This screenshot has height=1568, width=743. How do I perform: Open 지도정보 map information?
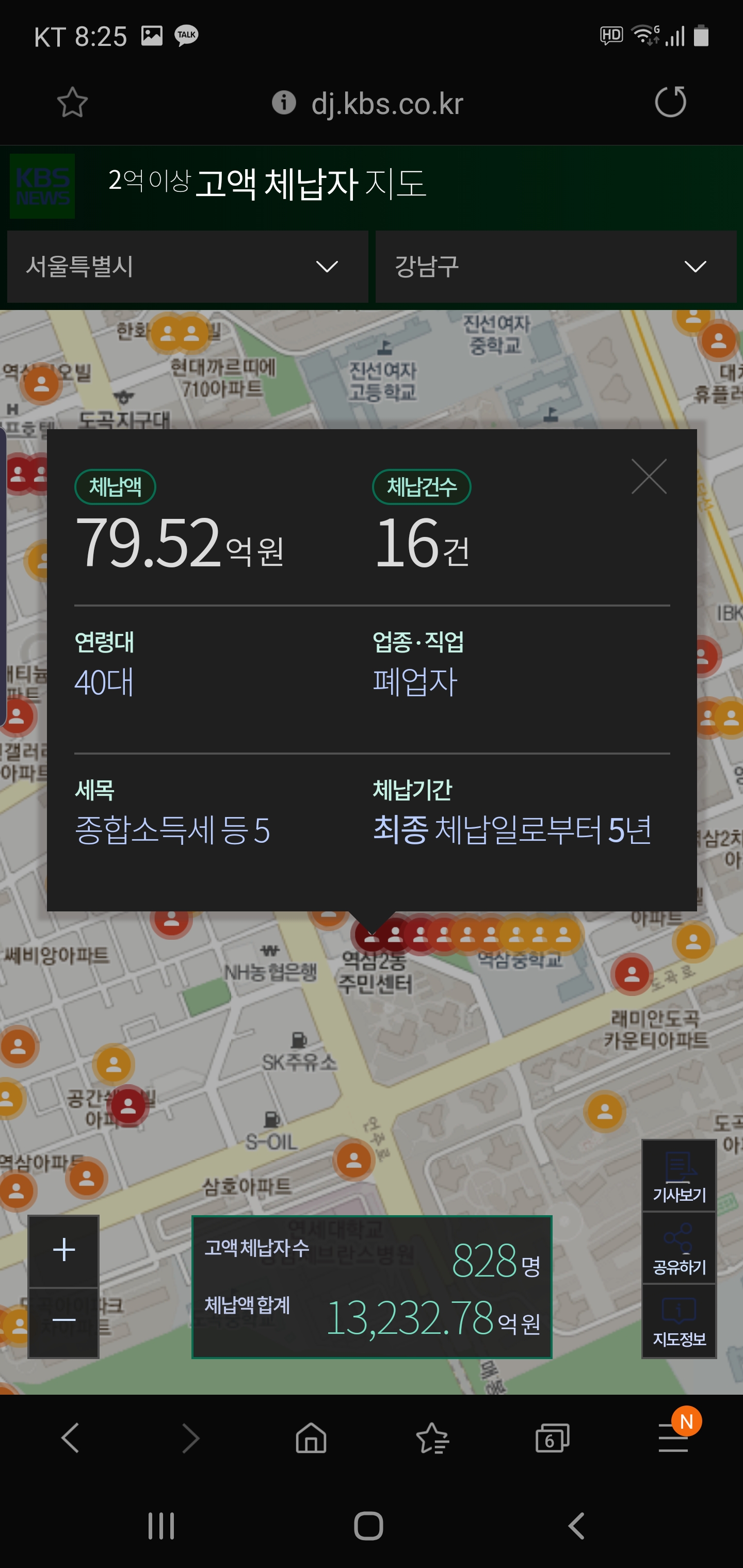[x=679, y=1321]
